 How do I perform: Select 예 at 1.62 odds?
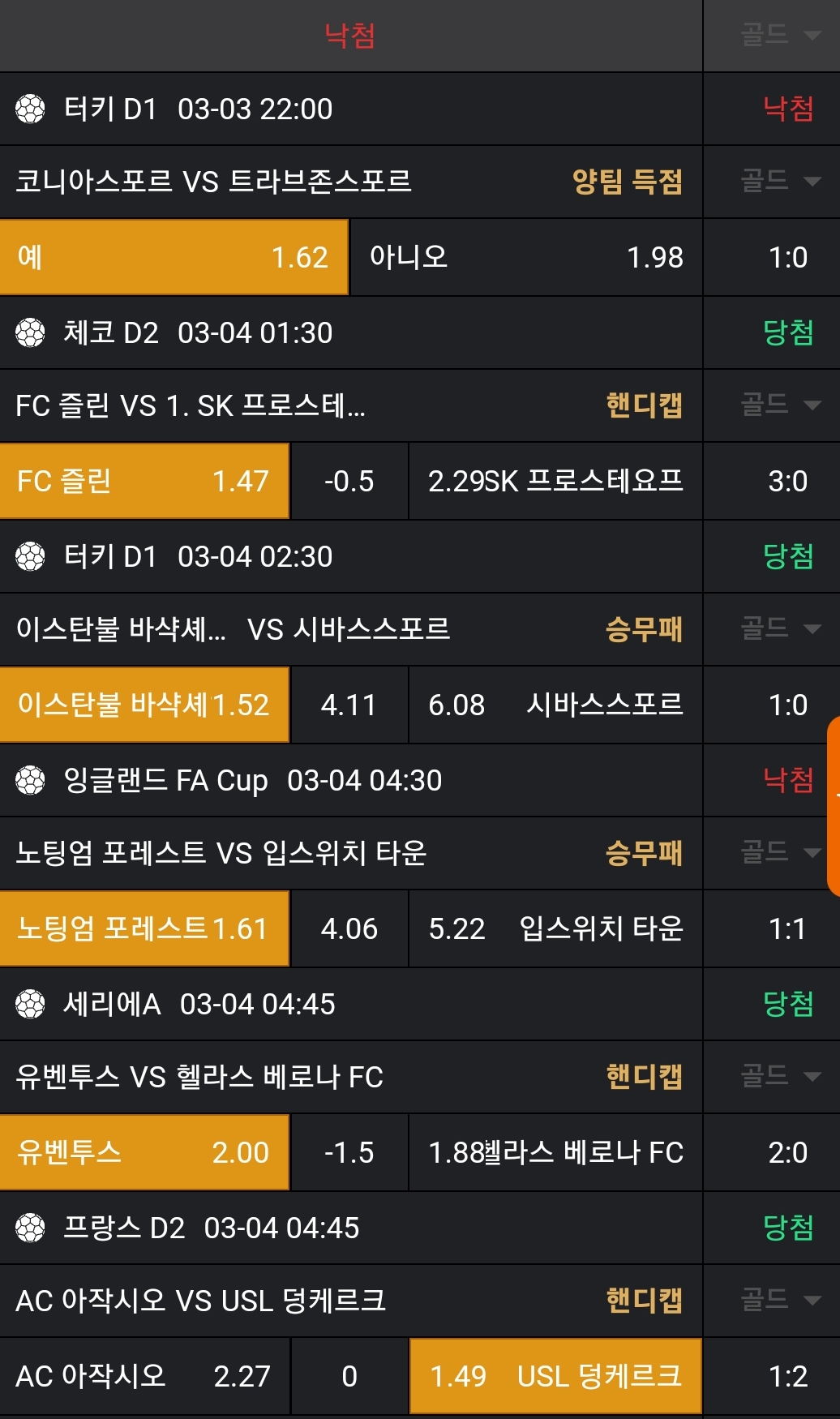pos(174,257)
